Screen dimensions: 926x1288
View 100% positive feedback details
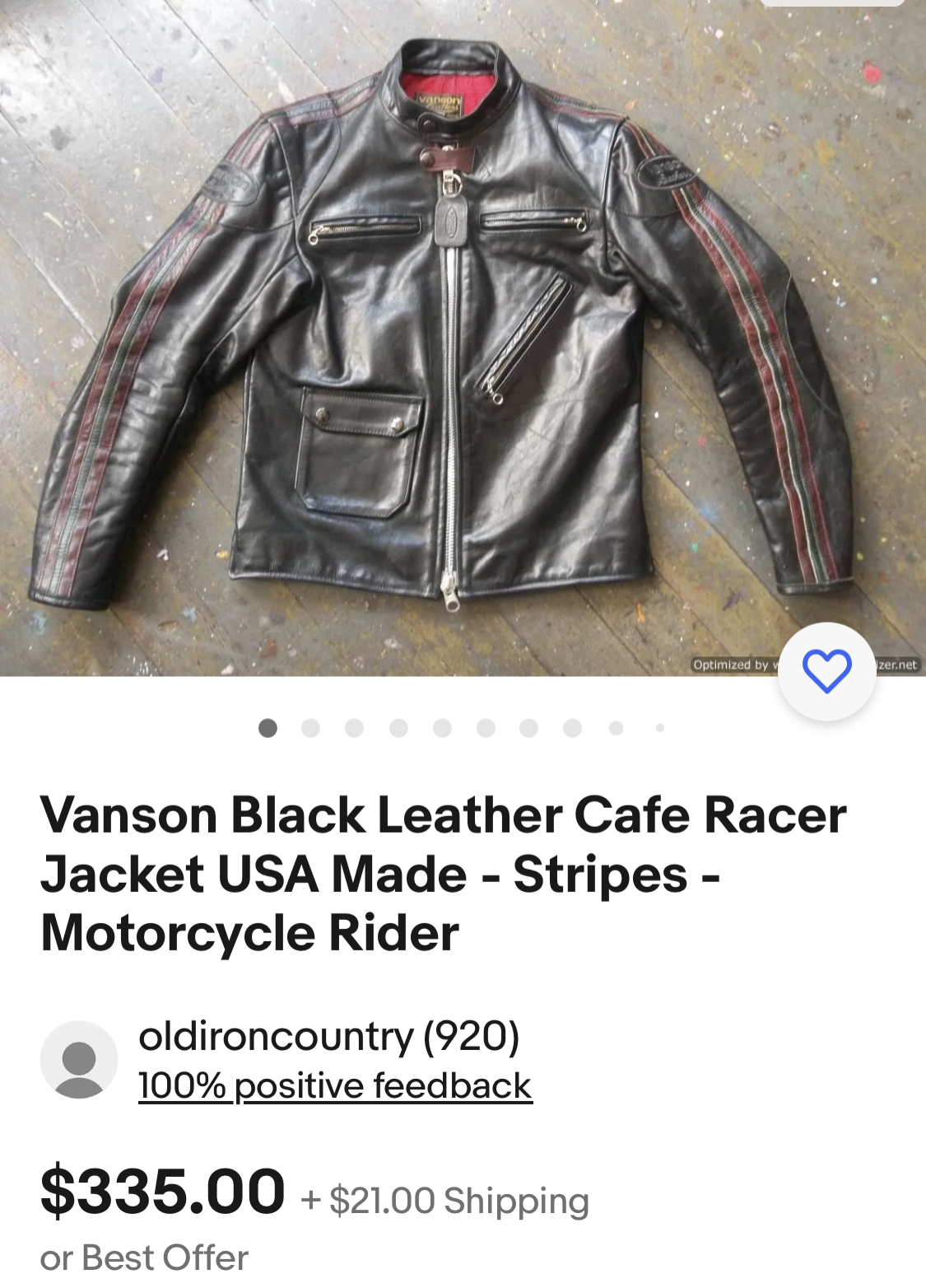point(335,1086)
